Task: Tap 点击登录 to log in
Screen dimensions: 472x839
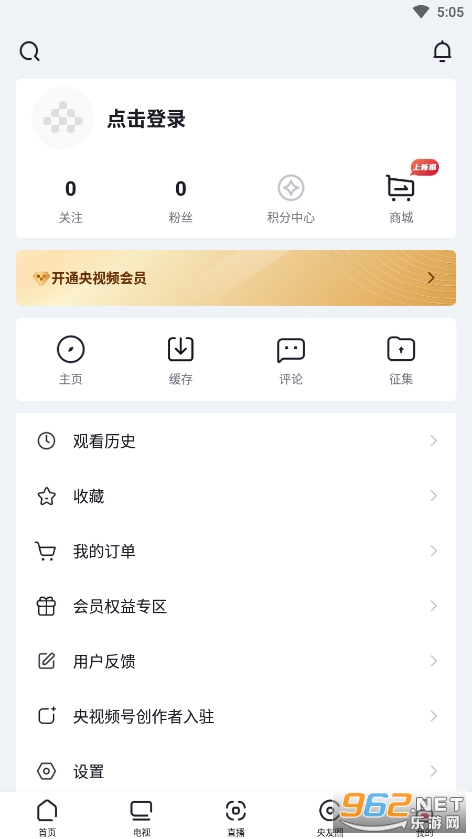Action: click(x=146, y=119)
